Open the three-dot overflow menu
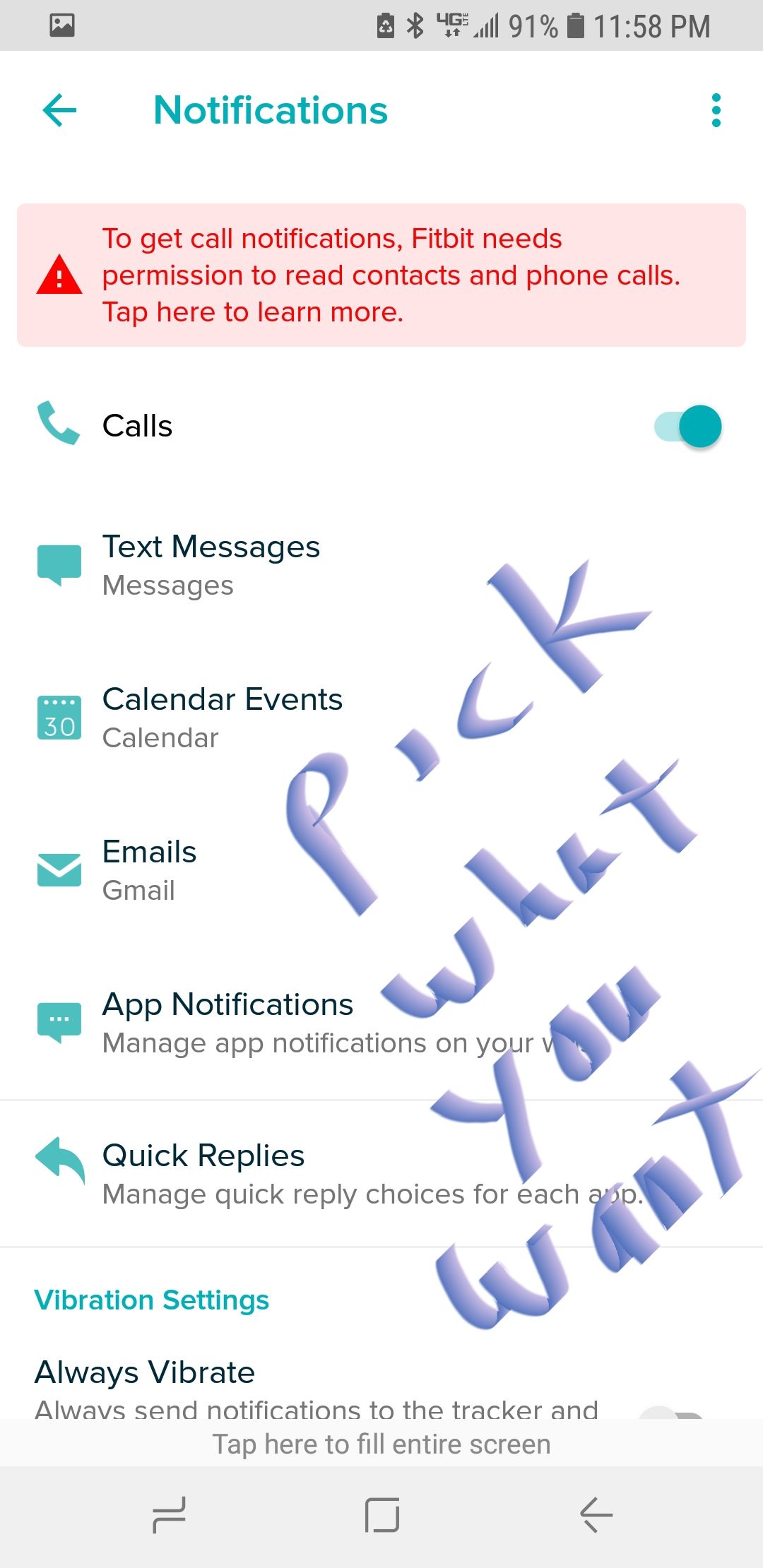 716,110
